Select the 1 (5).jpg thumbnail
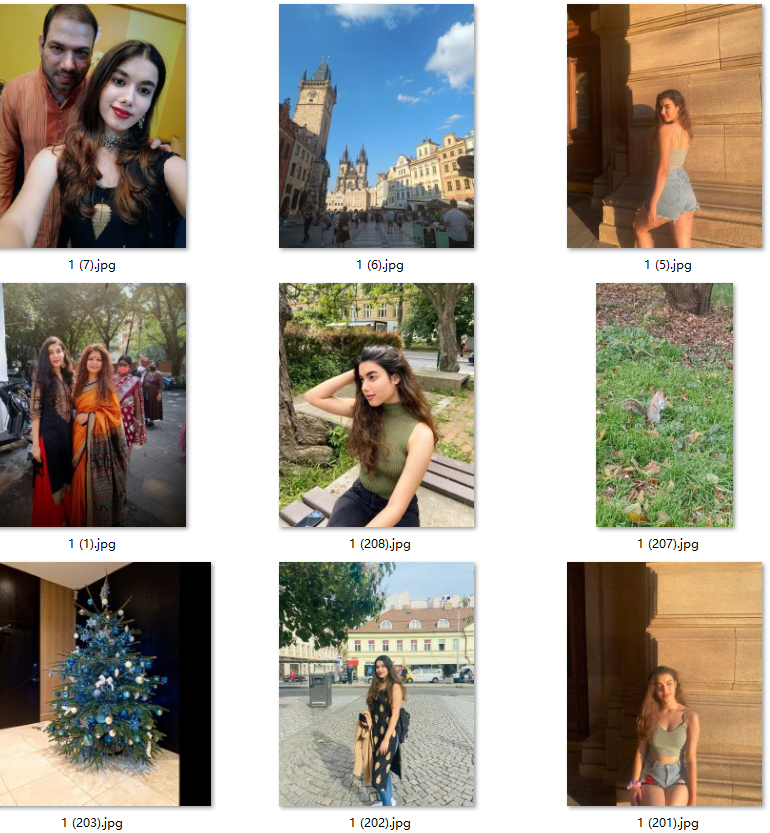This screenshot has height=833, width=770. click(x=664, y=126)
